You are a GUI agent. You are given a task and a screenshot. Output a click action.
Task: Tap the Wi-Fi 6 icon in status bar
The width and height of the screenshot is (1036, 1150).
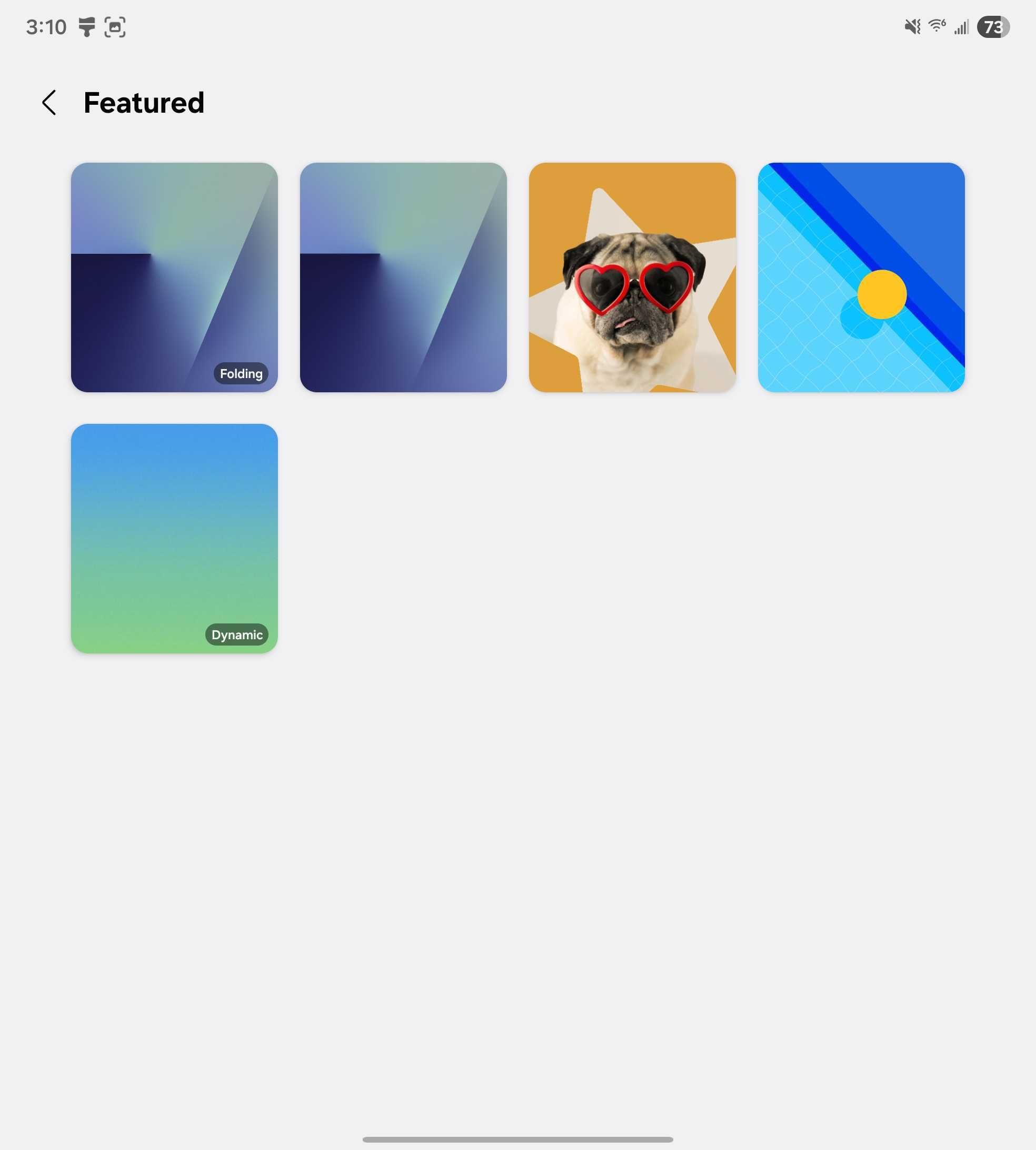click(936, 26)
